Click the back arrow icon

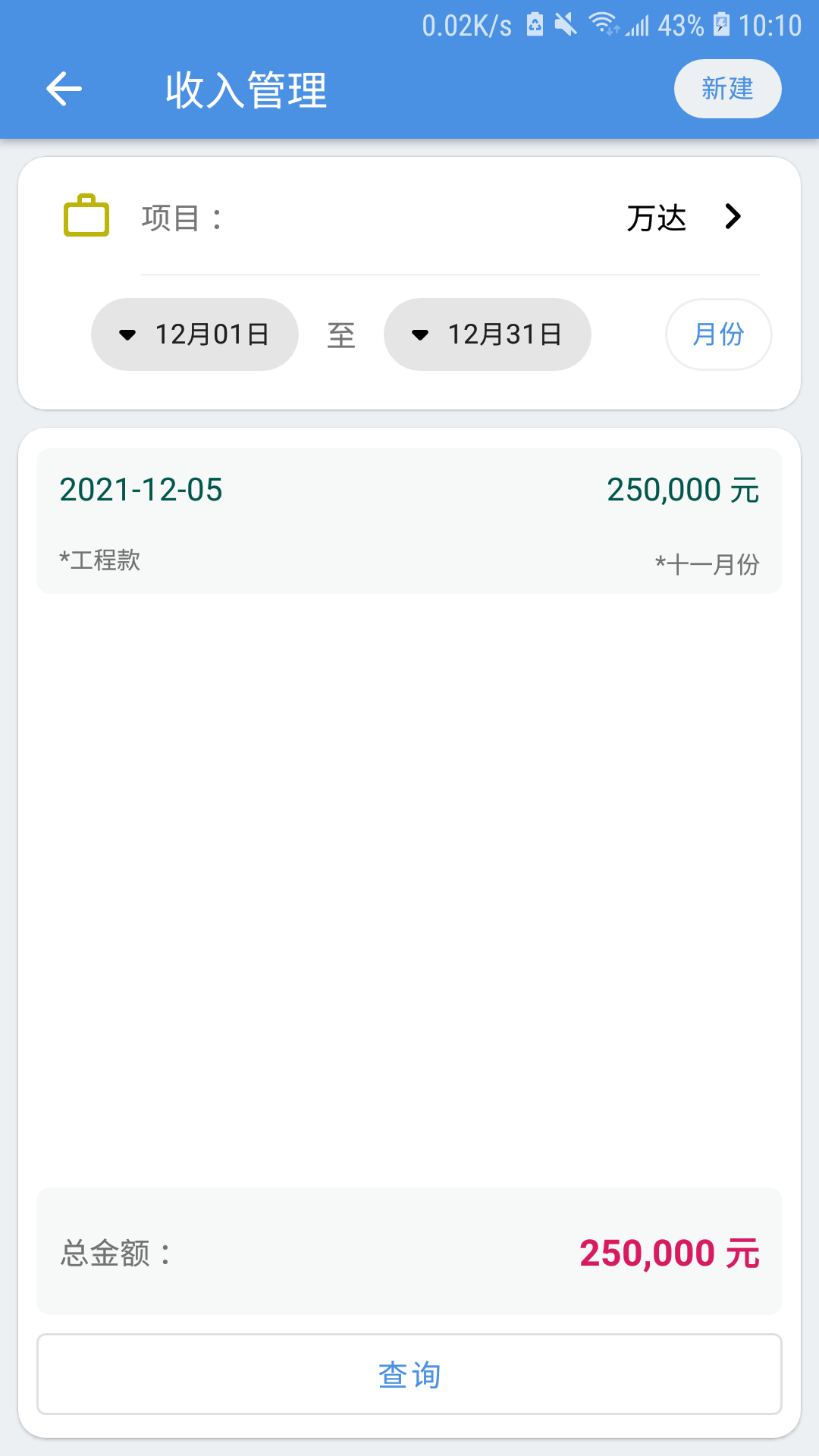point(64,89)
